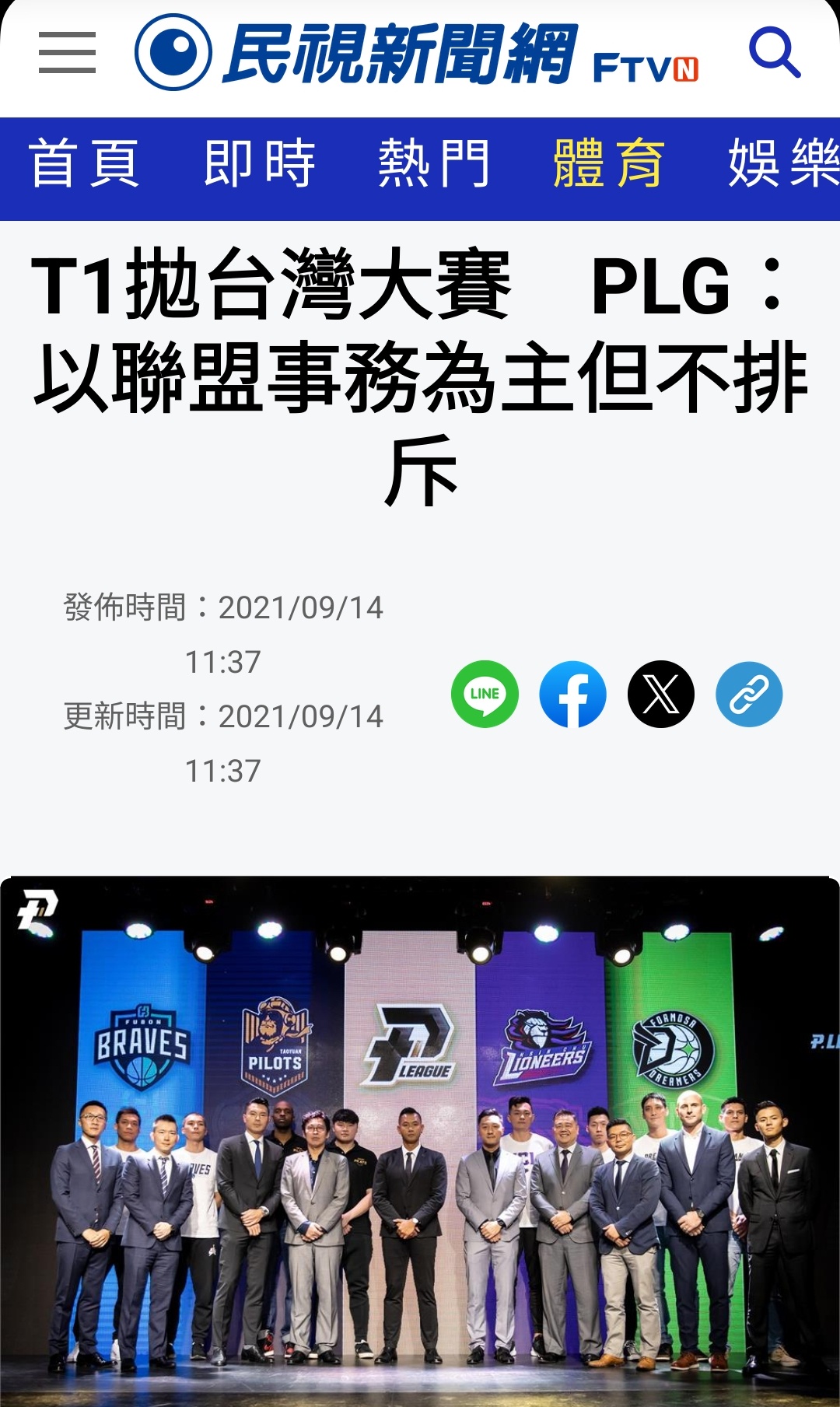
Task: Switch to the 即時 tab
Action: 259,164
